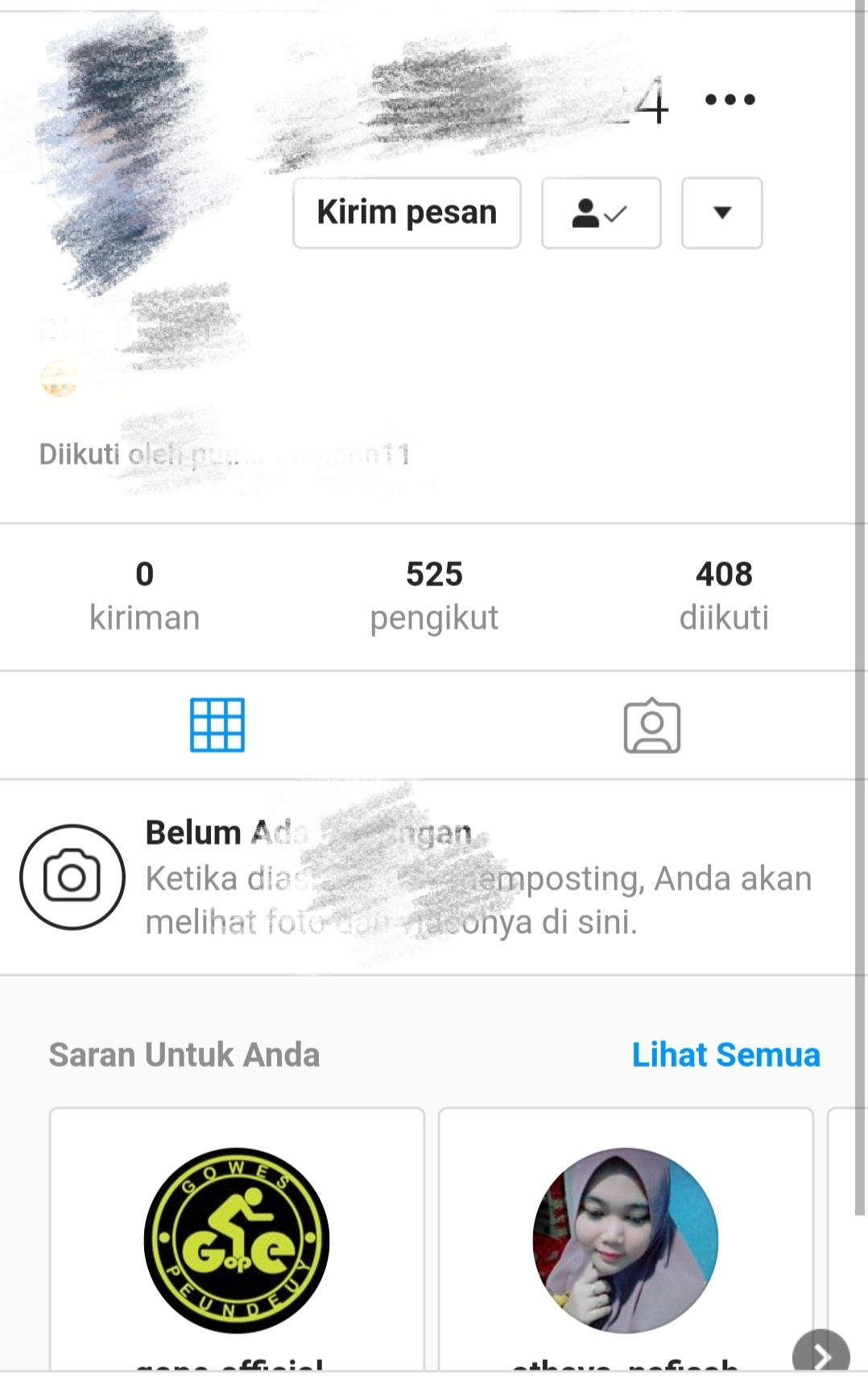
Task: Expand the suggested accounts dropdown arrow
Action: (721, 213)
